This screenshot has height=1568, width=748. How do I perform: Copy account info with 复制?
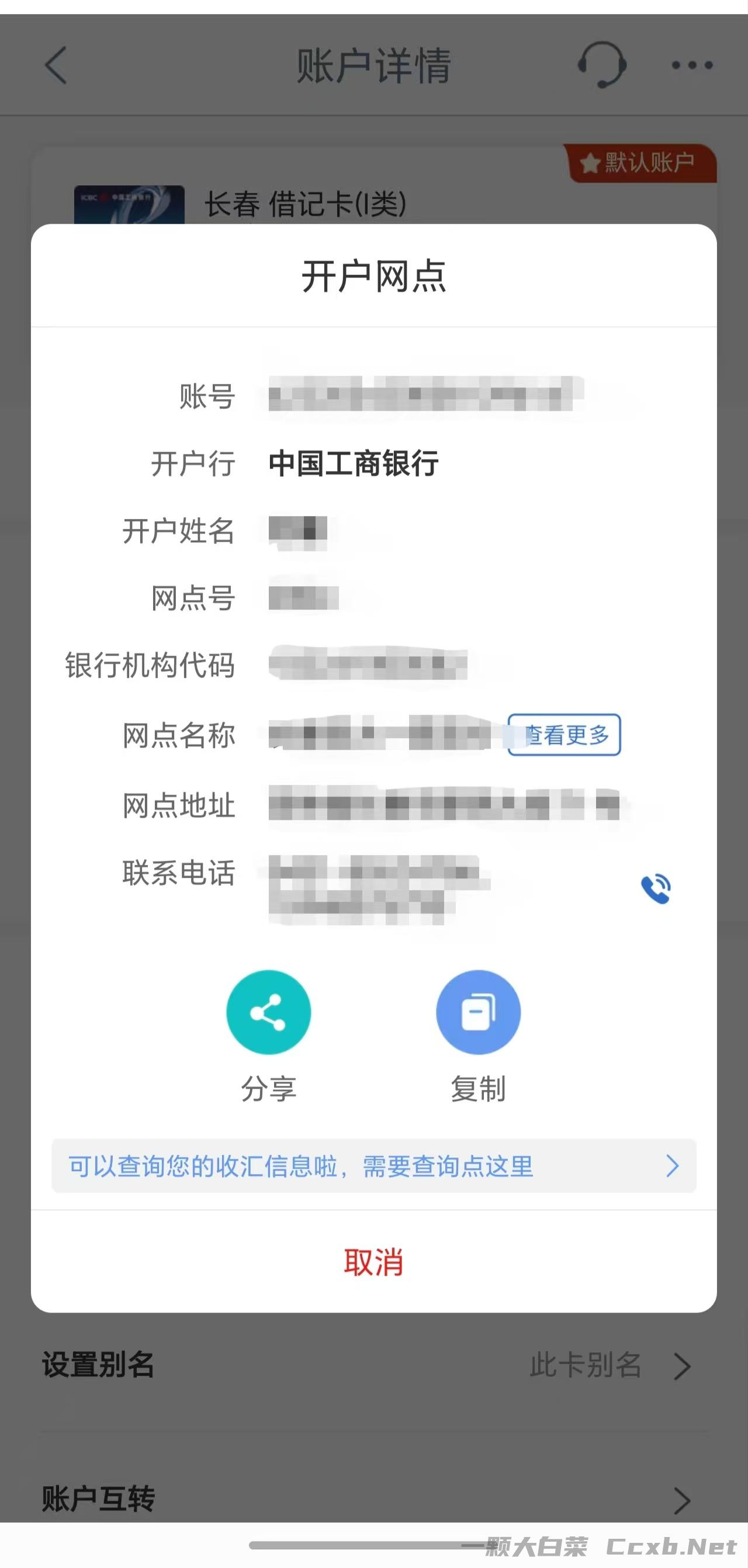coord(479,1012)
